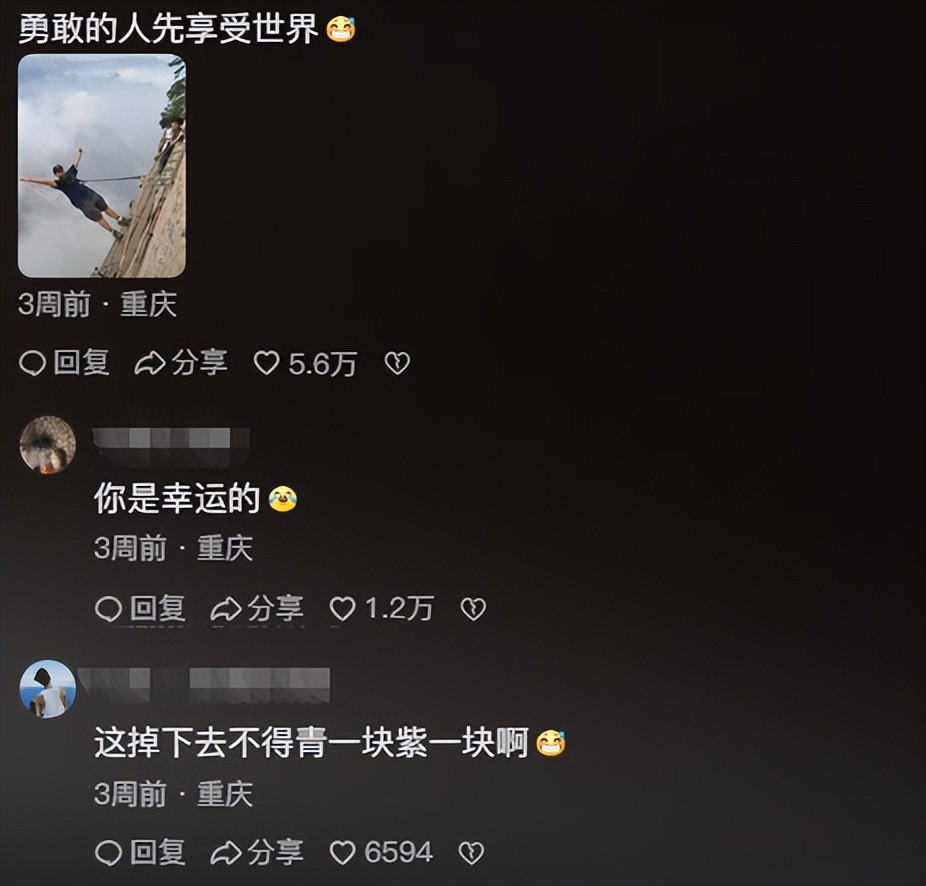Screen dimensions: 926x886
Task: Like the comment with 5.6万 likes
Action: click(x=267, y=363)
